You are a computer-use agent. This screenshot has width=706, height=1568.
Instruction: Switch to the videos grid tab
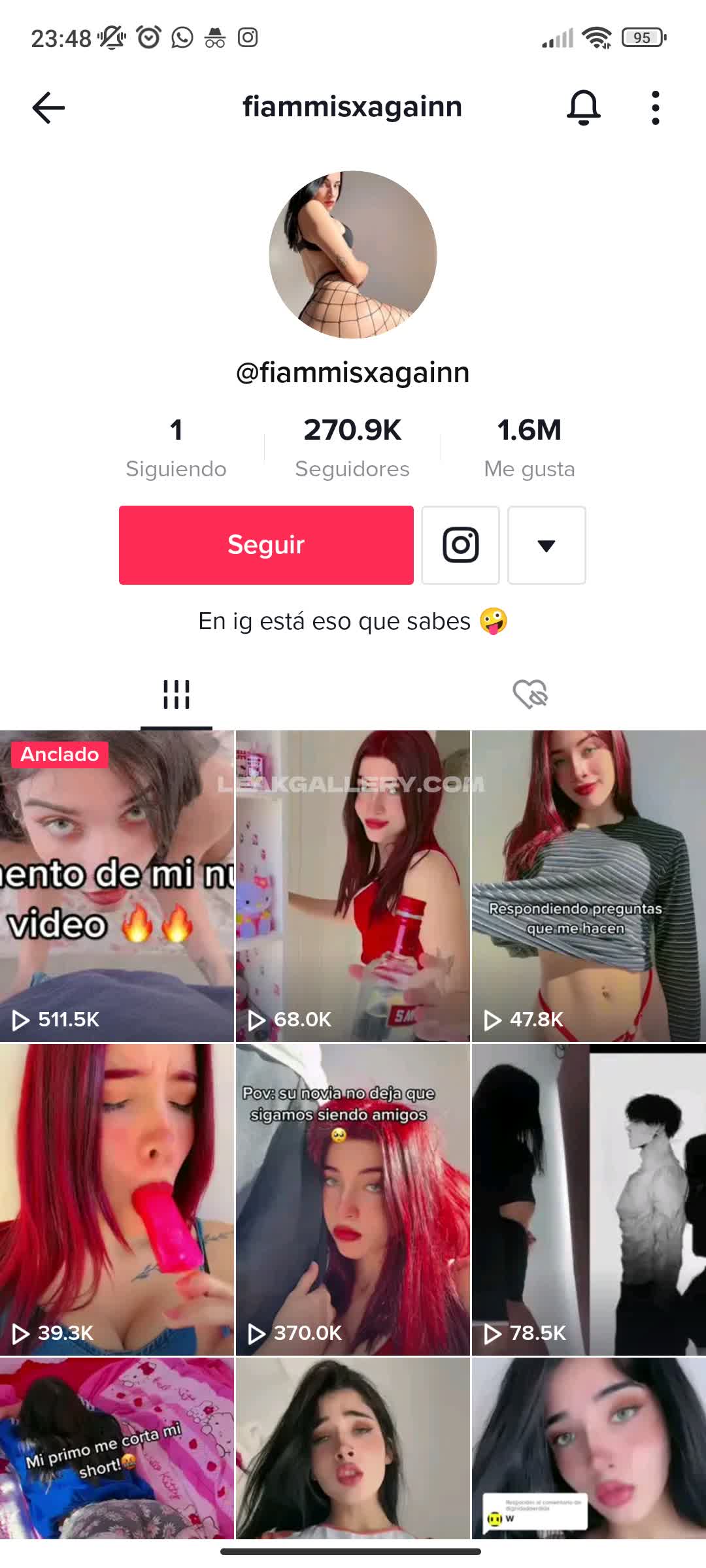(x=176, y=694)
